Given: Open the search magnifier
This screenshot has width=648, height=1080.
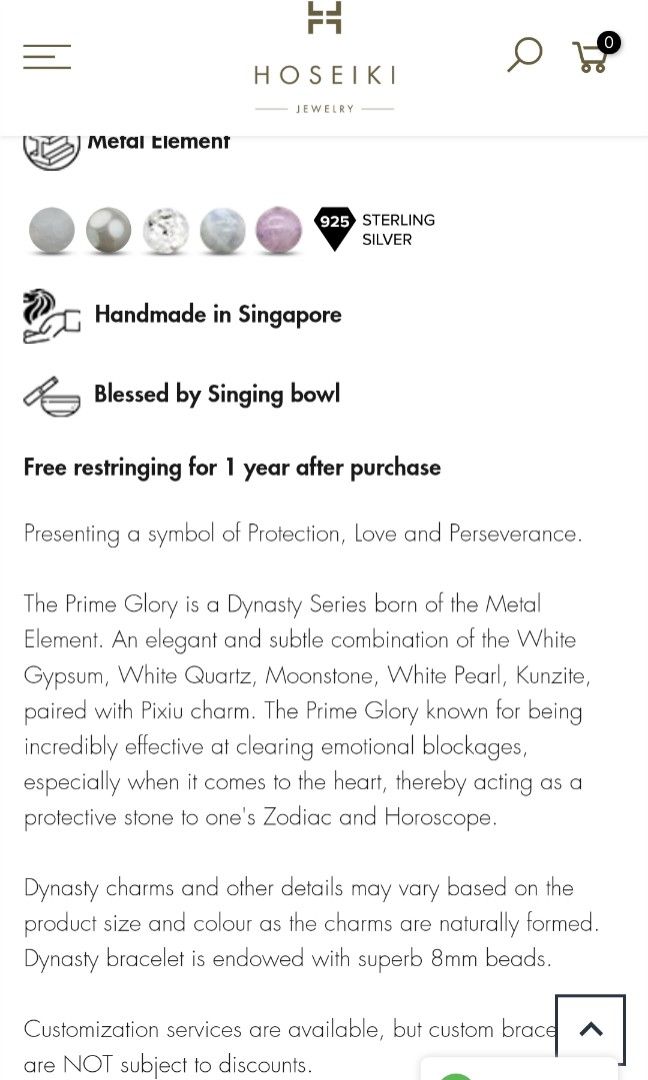Looking at the screenshot, I should [x=524, y=55].
